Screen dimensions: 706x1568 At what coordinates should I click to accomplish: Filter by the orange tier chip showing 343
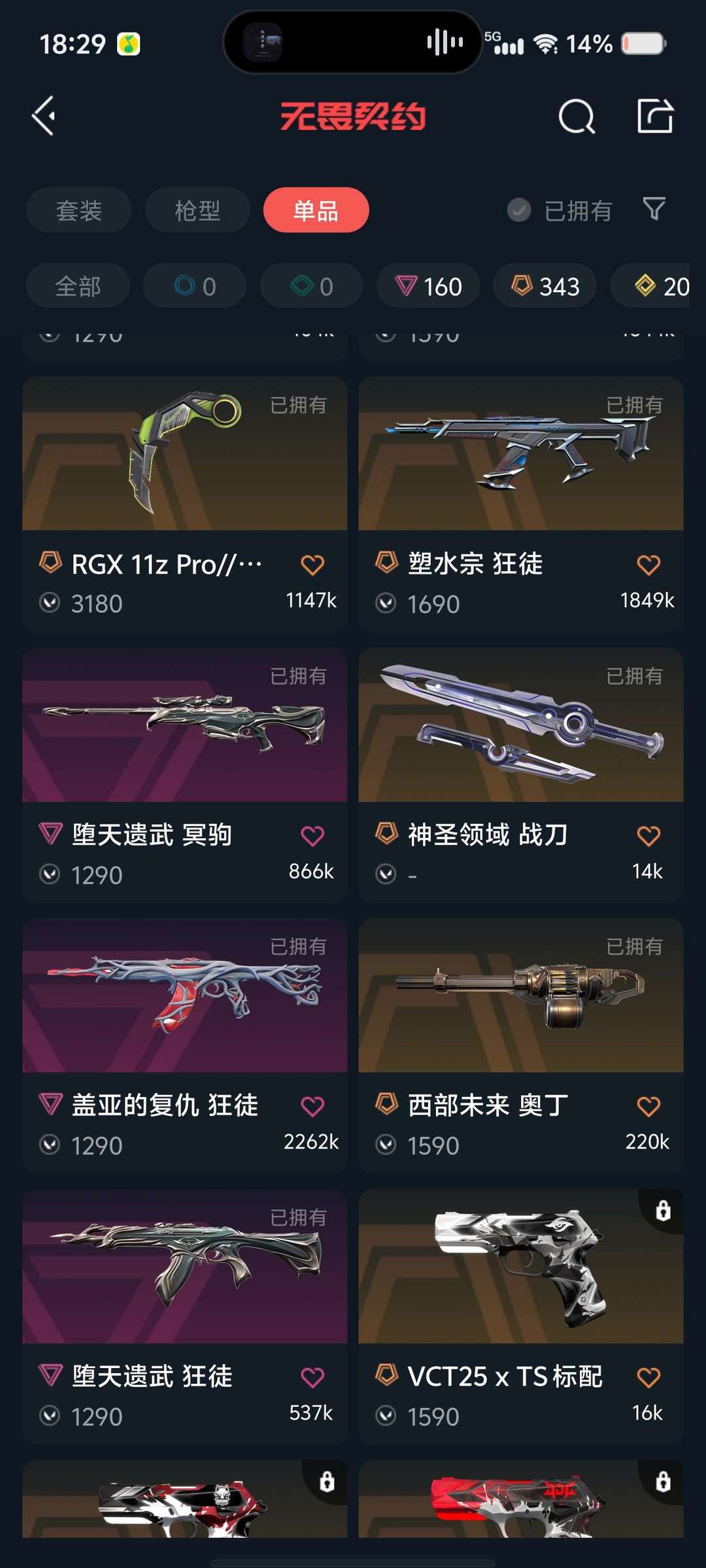pyautogui.click(x=545, y=286)
